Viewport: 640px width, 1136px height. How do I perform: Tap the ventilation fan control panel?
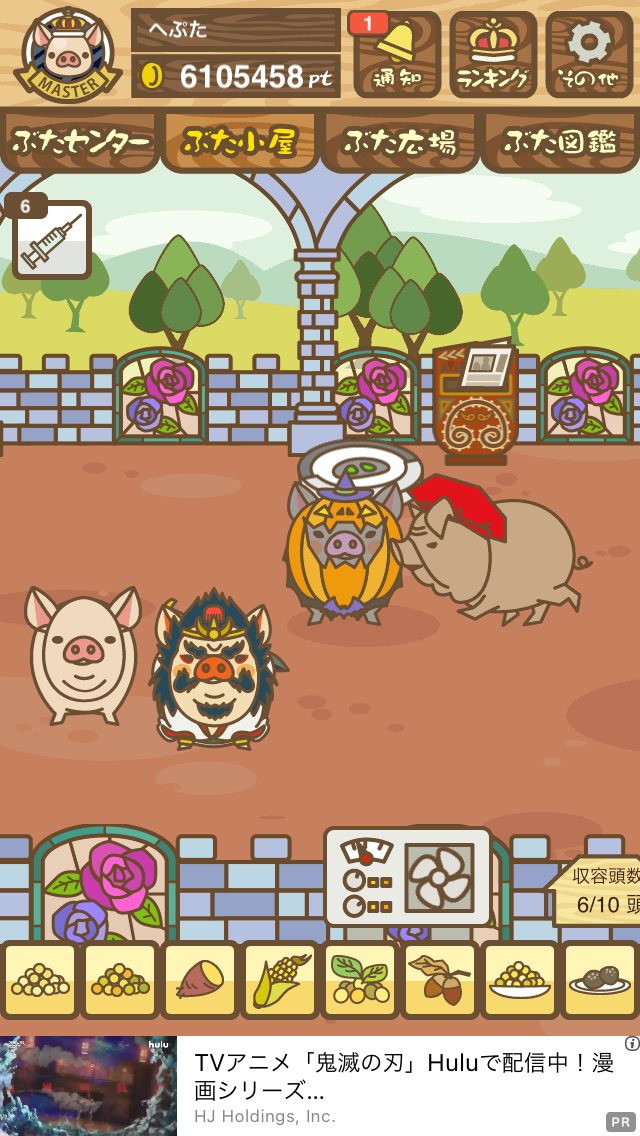tap(408, 877)
